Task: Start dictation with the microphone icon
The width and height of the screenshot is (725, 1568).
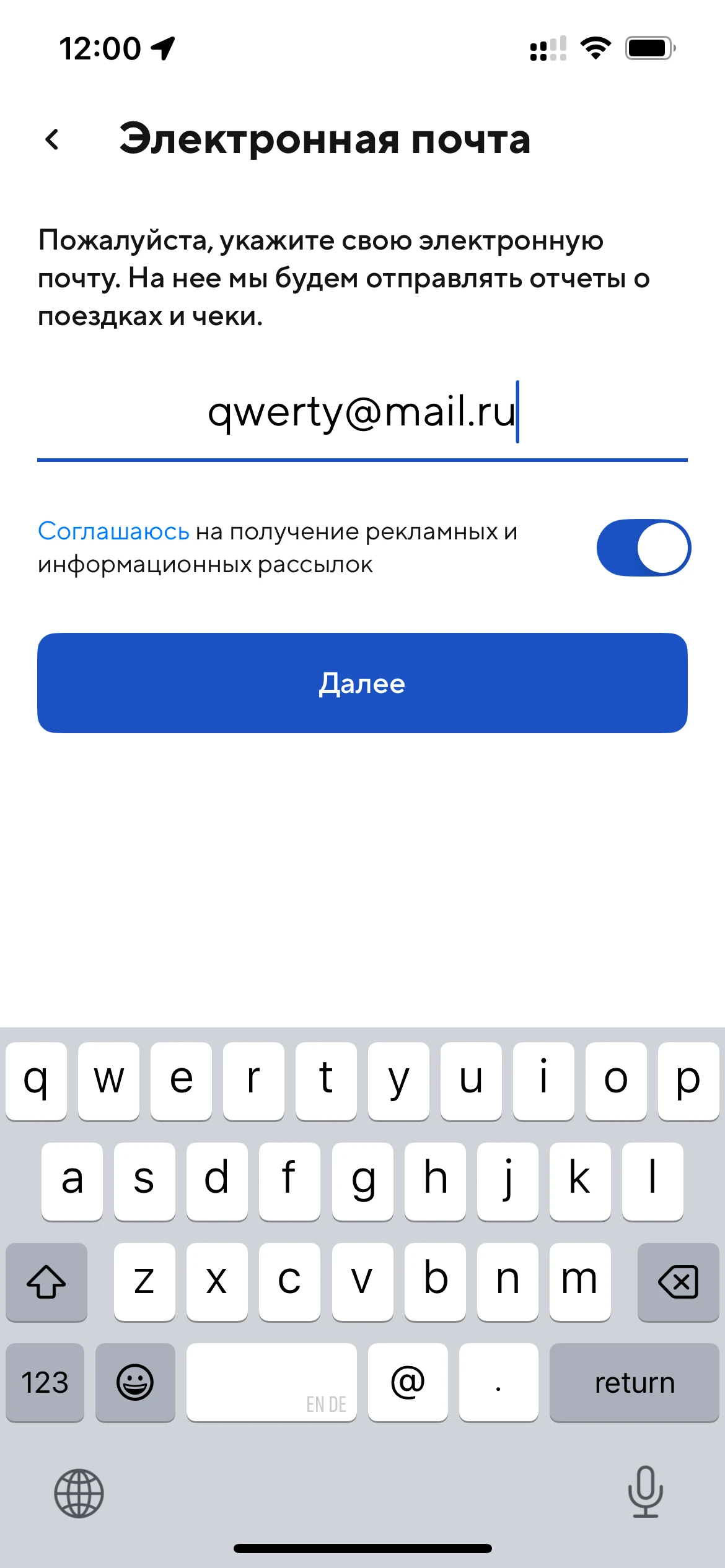Action: coord(645,1492)
